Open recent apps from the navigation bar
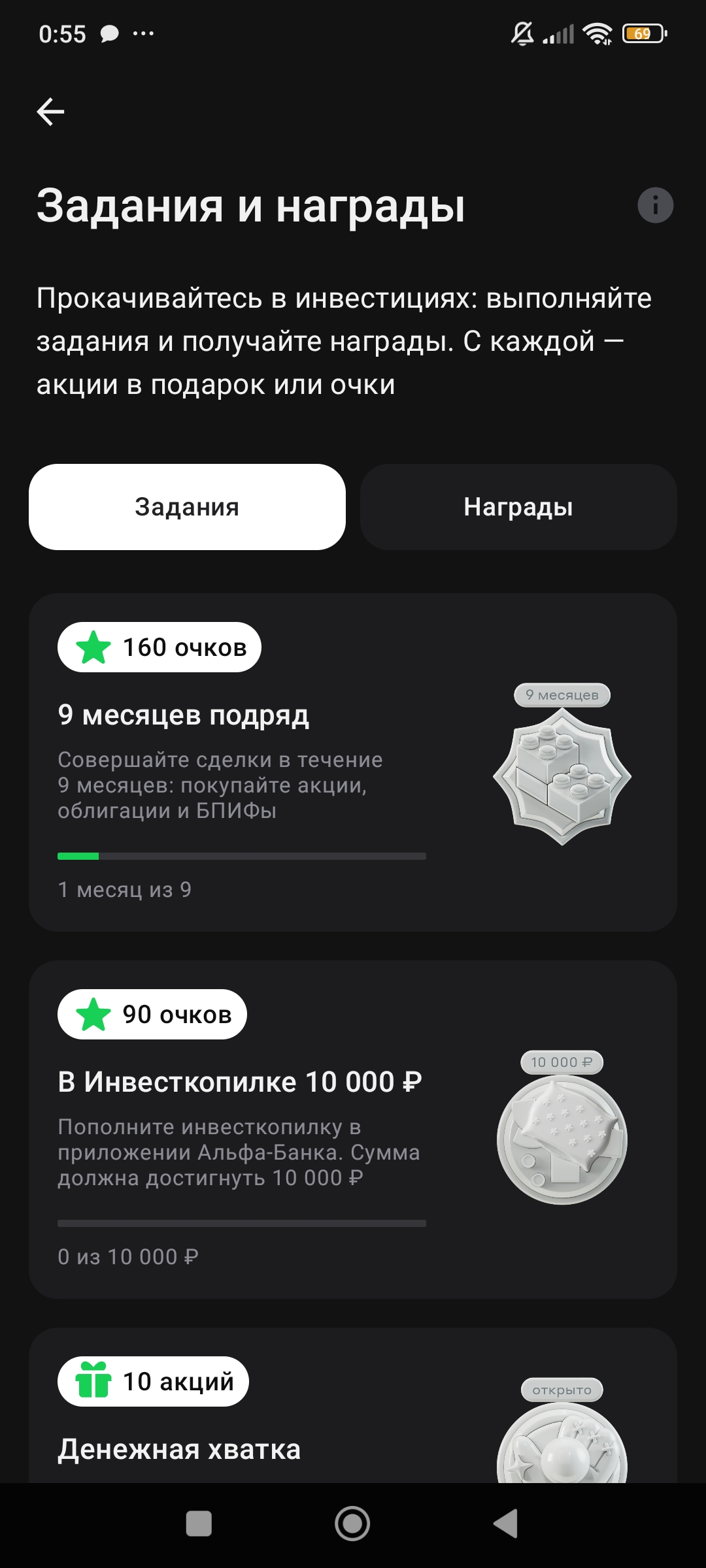The image size is (706, 1568). coord(199,1524)
